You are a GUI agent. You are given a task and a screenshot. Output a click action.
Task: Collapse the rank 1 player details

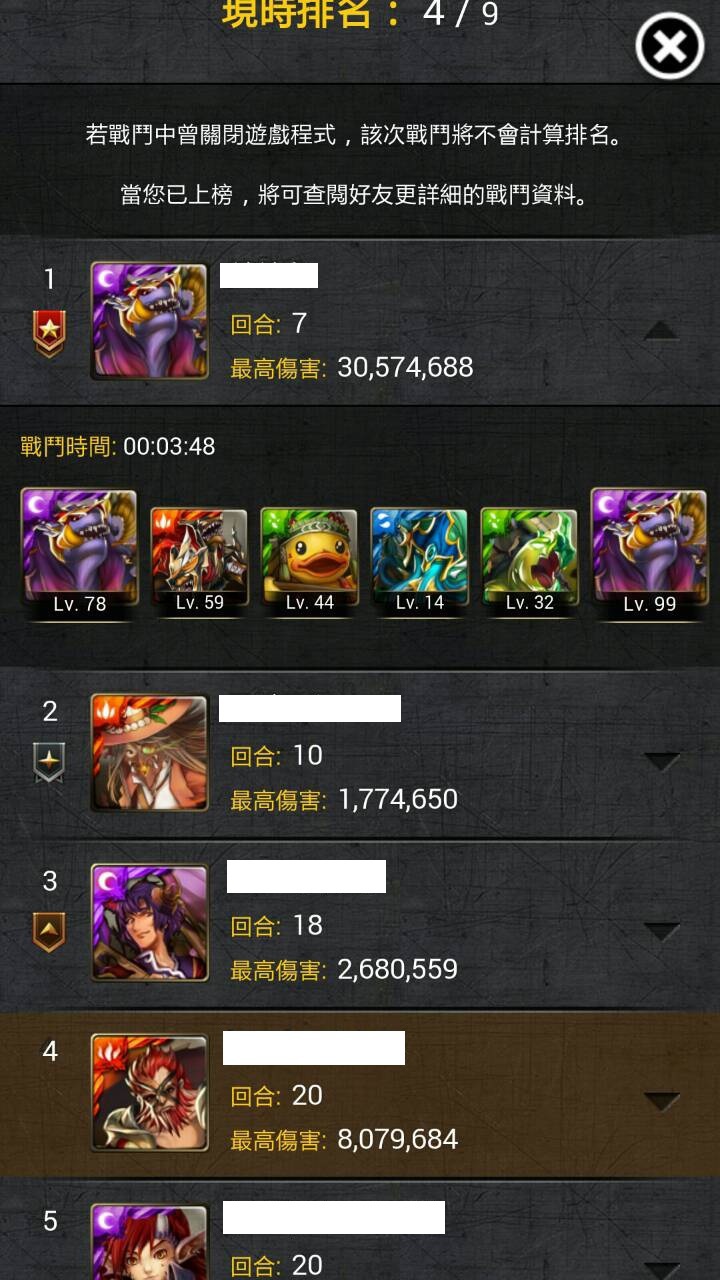(661, 331)
